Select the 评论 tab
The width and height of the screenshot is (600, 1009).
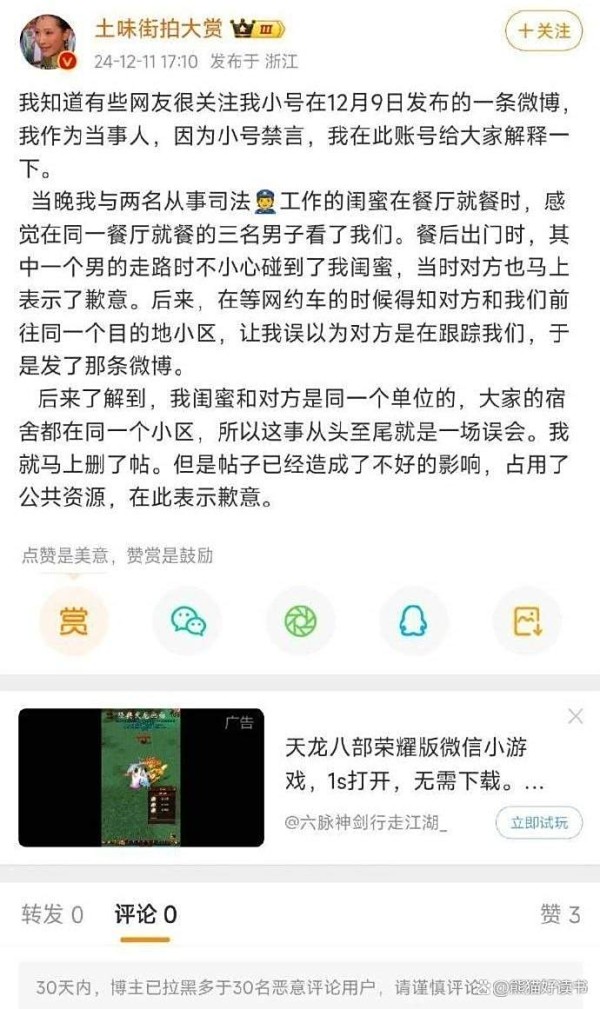(145, 914)
